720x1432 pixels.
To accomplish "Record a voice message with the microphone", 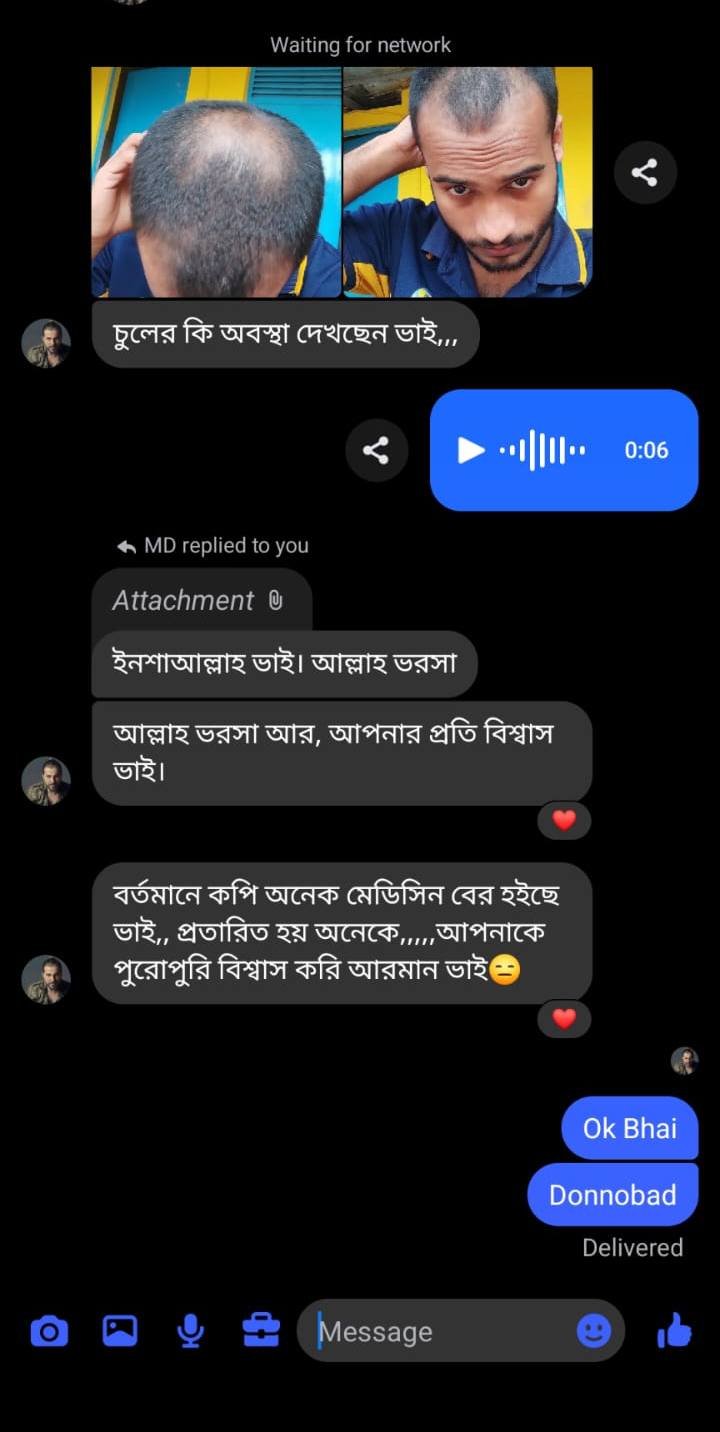I will click(190, 1331).
